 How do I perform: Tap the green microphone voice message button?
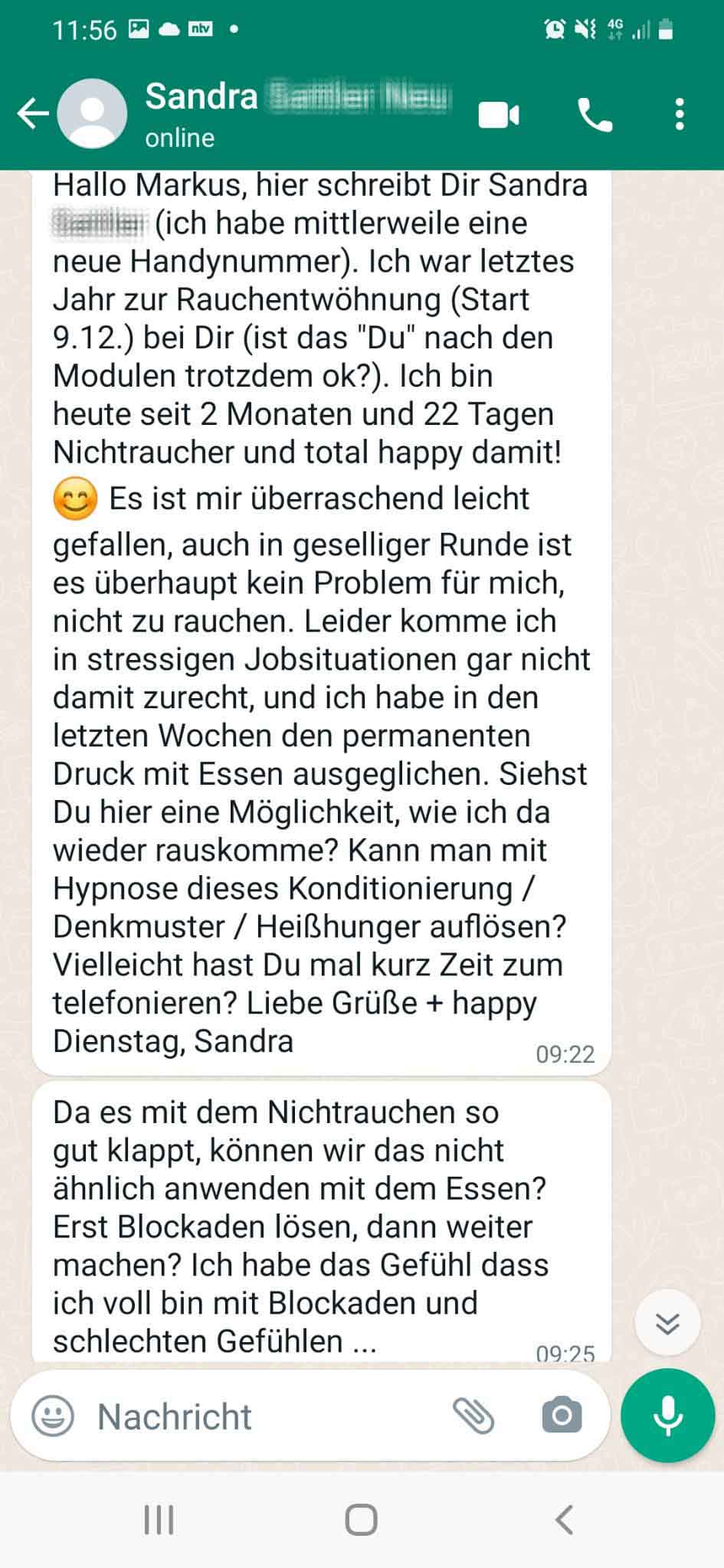coord(668,1416)
